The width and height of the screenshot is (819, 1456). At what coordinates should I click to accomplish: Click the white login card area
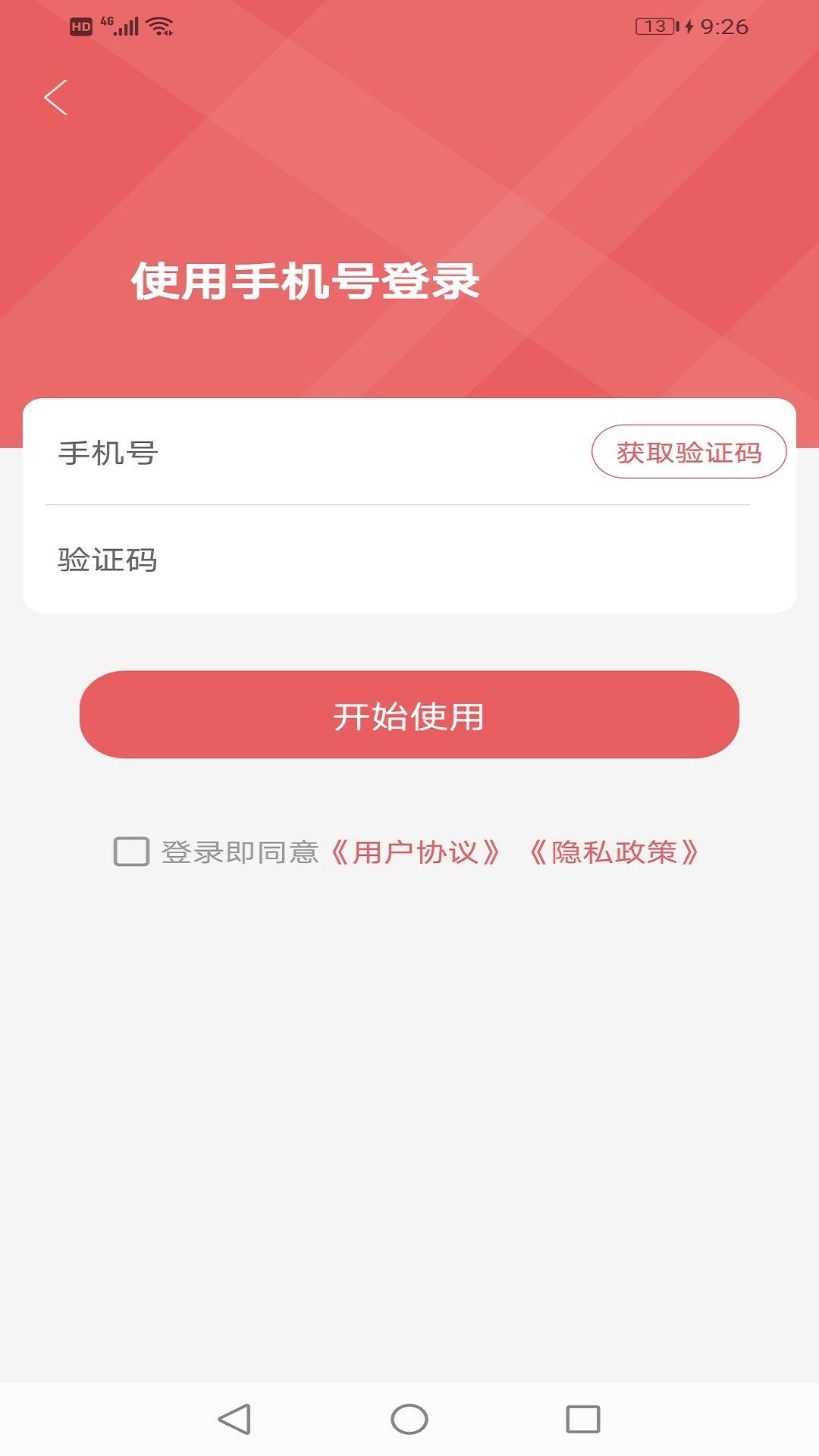click(x=409, y=504)
